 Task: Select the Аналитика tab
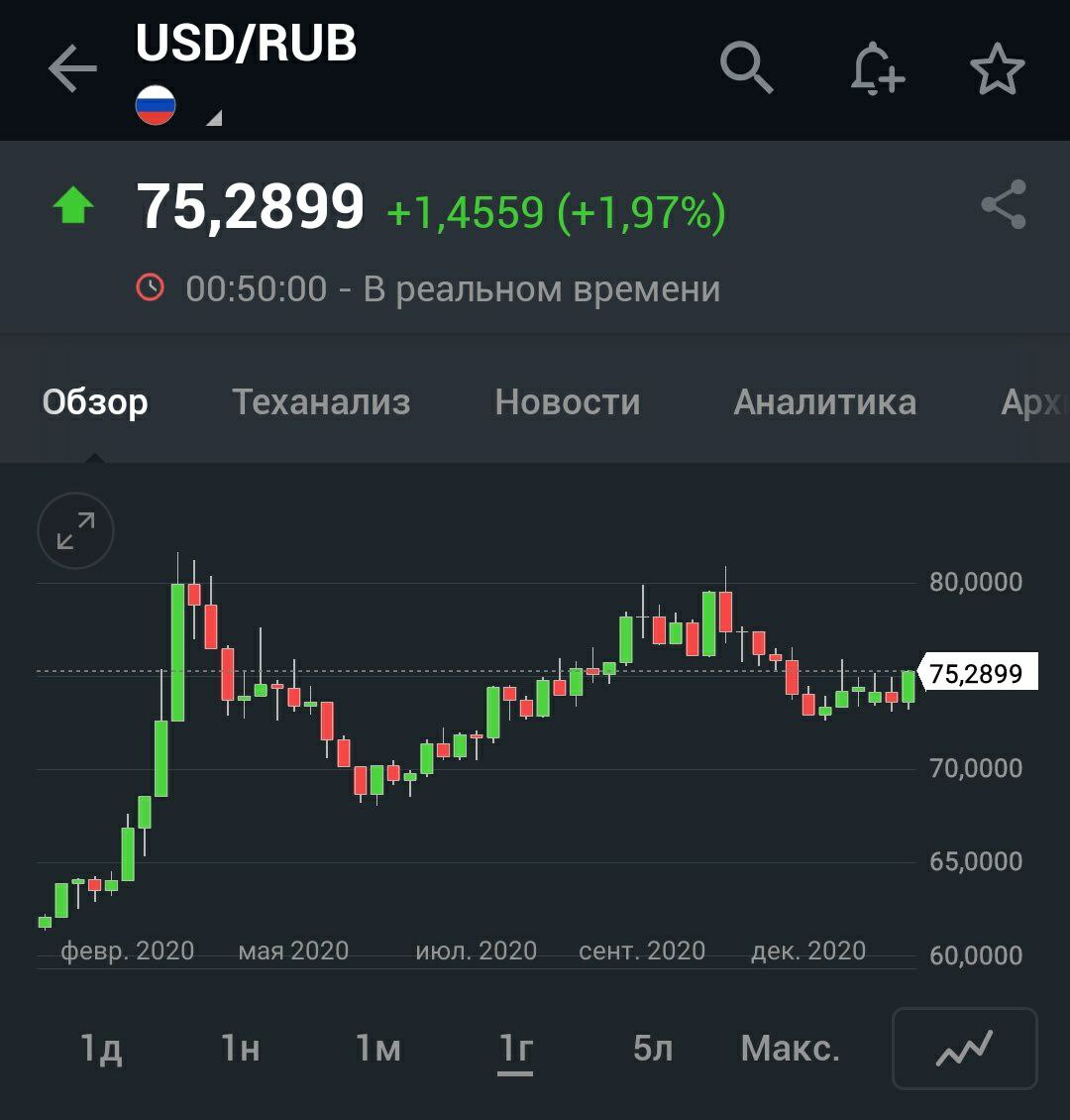pyautogui.click(x=824, y=402)
